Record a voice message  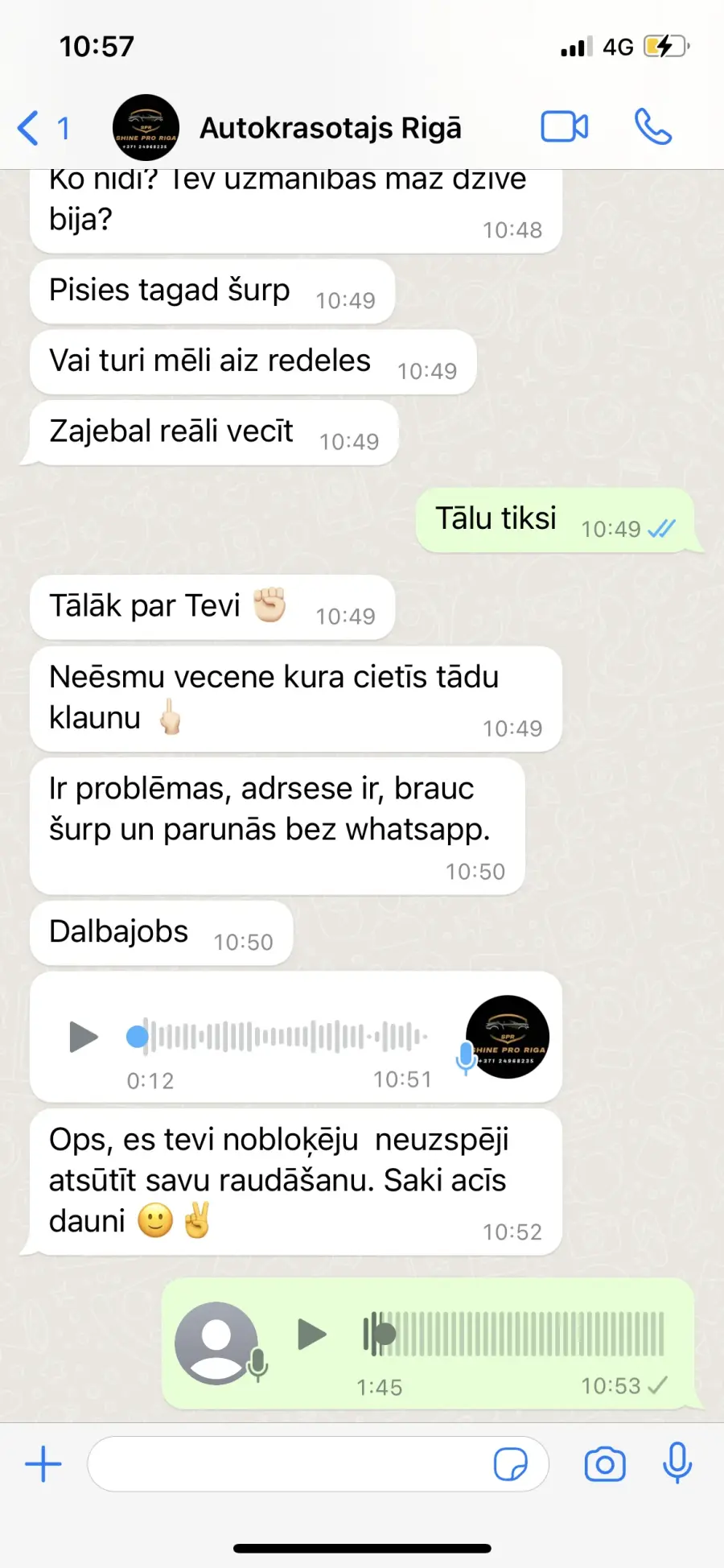(x=677, y=1463)
